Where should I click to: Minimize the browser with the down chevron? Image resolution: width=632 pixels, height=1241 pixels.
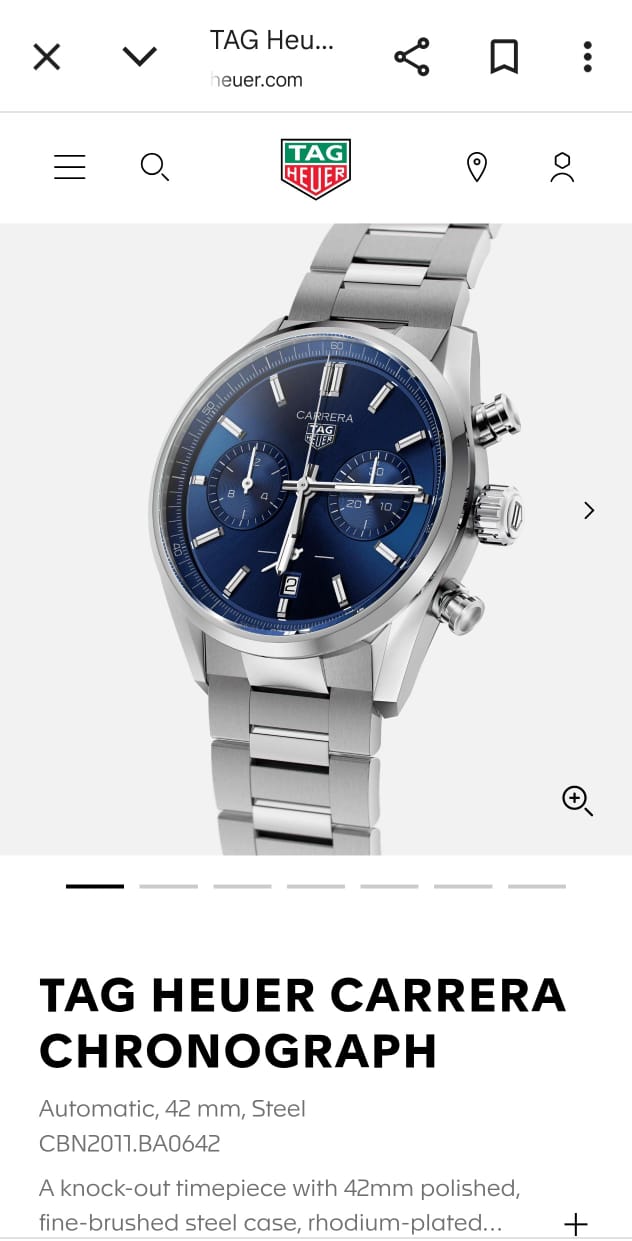coord(140,57)
